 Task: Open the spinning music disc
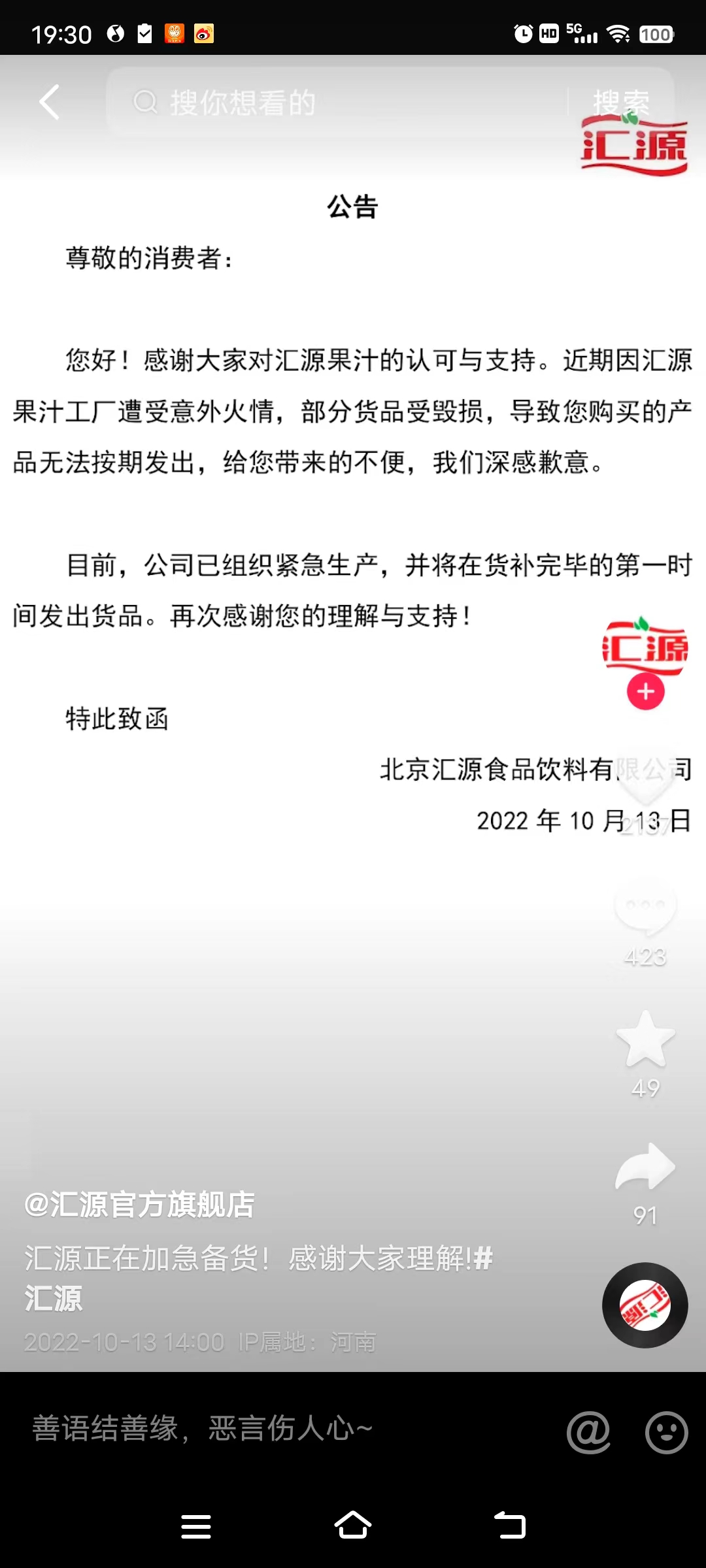pos(645,1305)
